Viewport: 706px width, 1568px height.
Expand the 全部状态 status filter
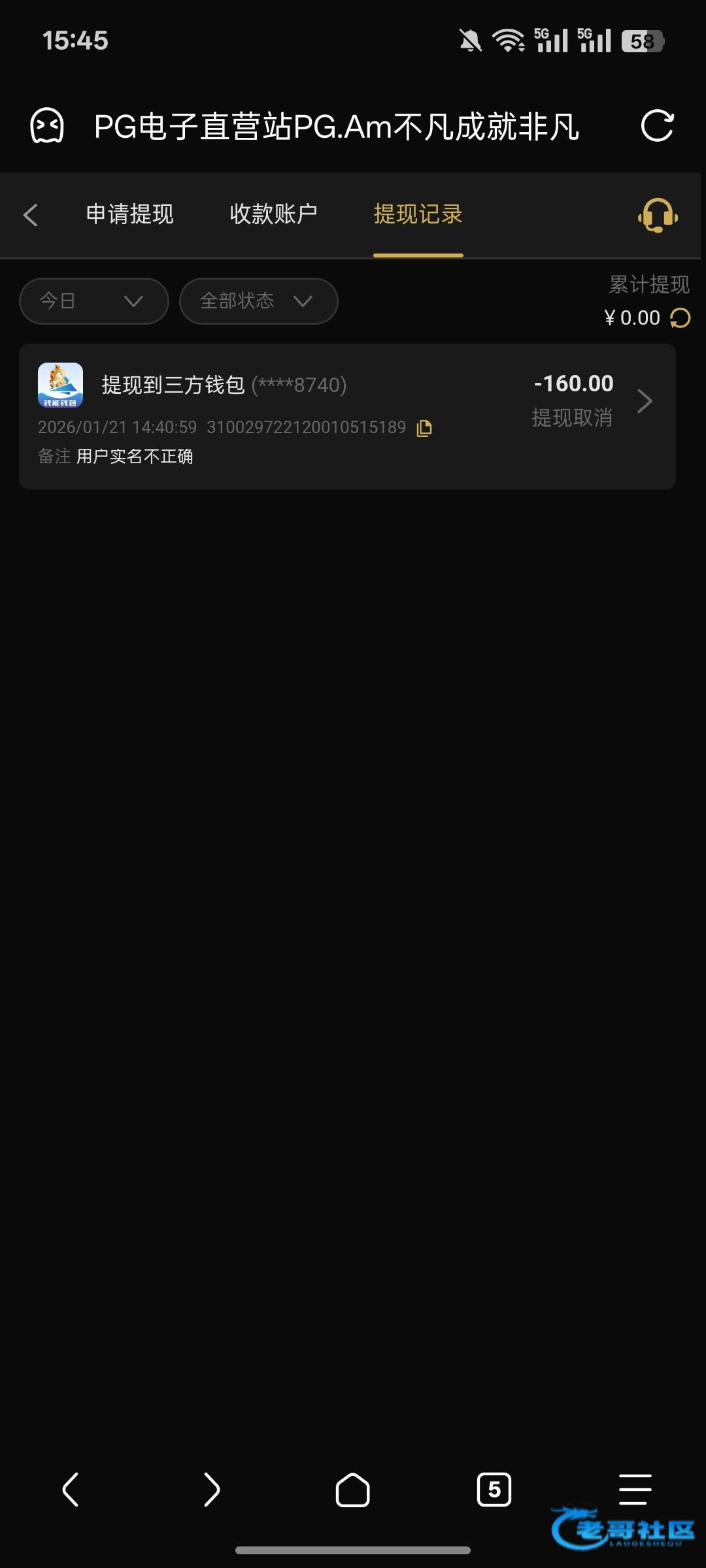(258, 301)
